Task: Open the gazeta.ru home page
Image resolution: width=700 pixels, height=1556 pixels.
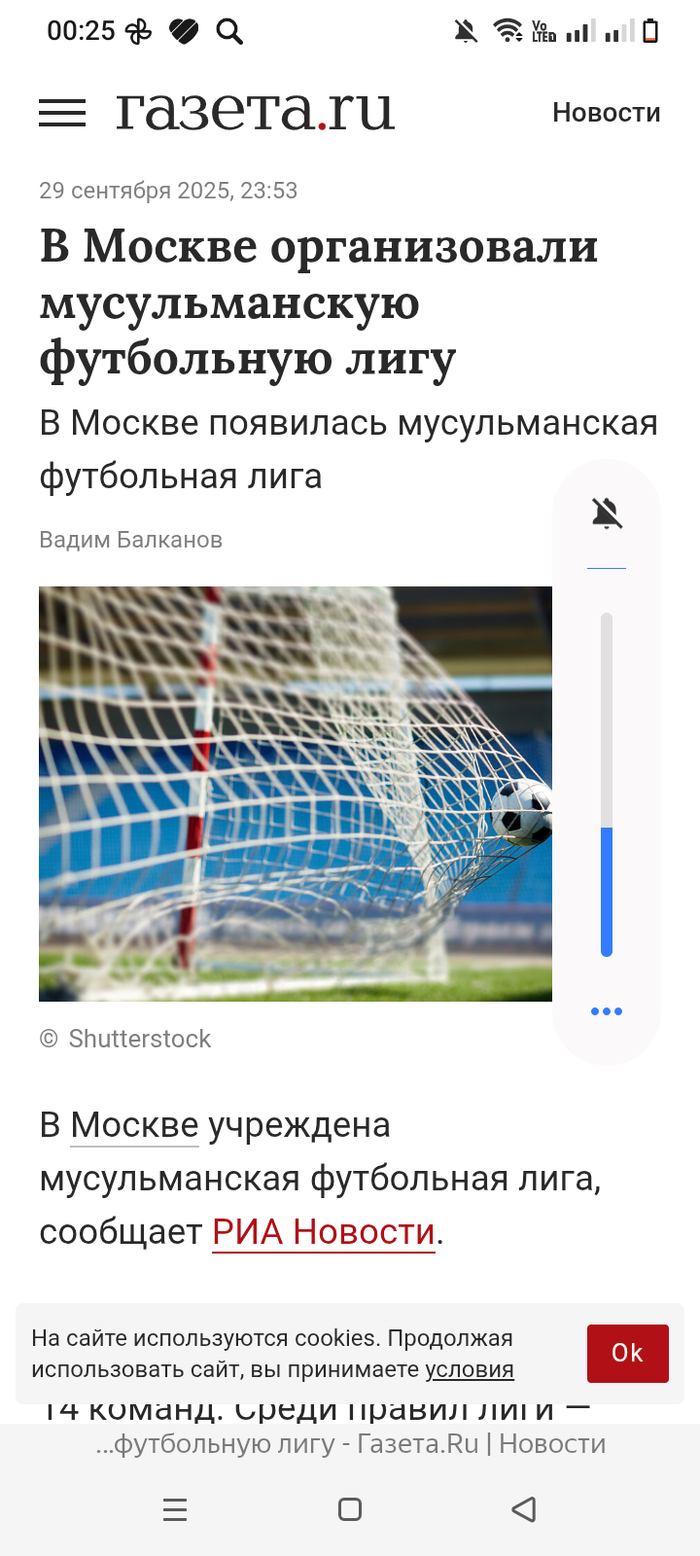Action: click(x=255, y=112)
